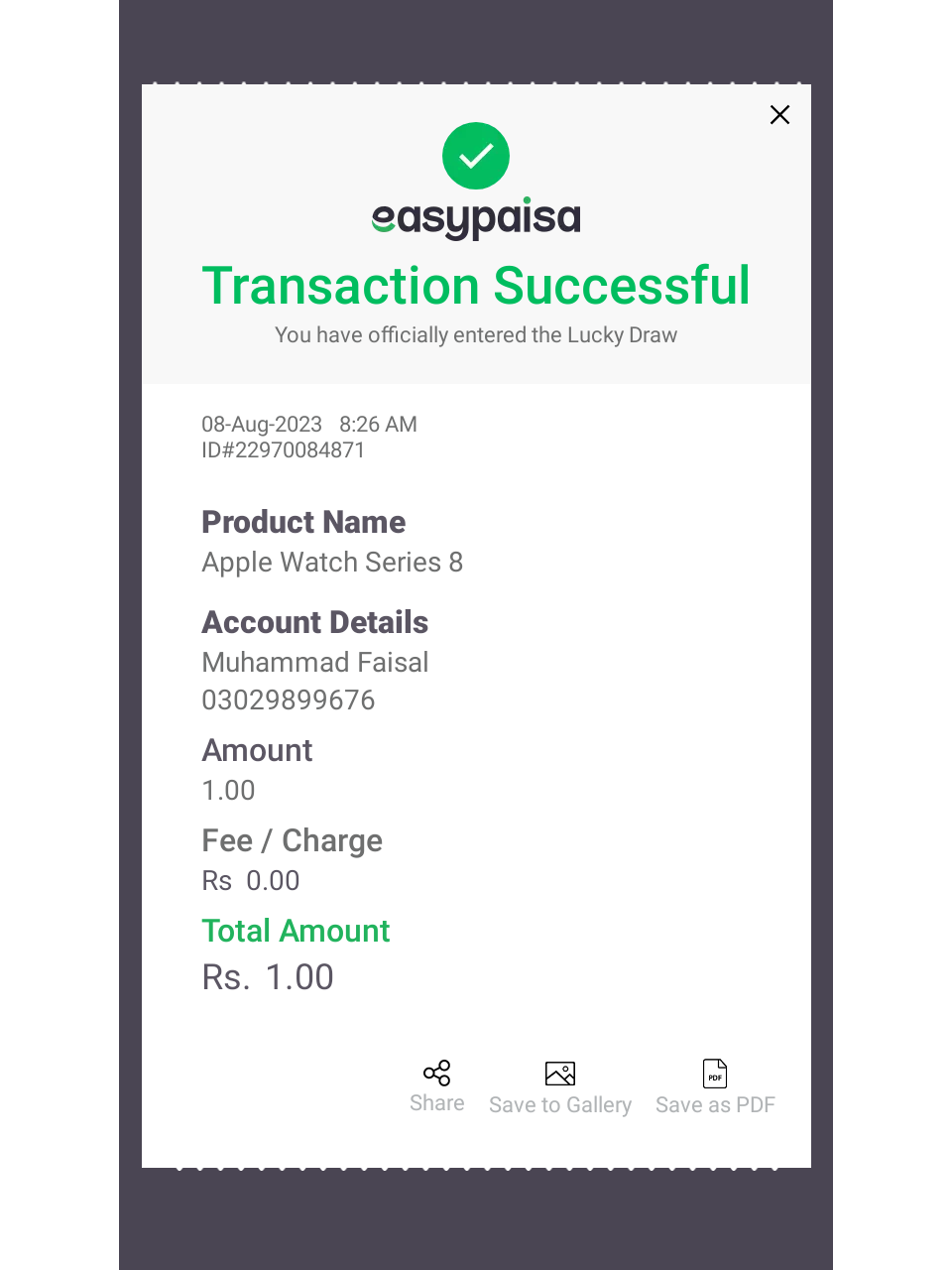Screen dimensions: 952x1270
Task: Share the transaction receipt
Action: point(436,1084)
